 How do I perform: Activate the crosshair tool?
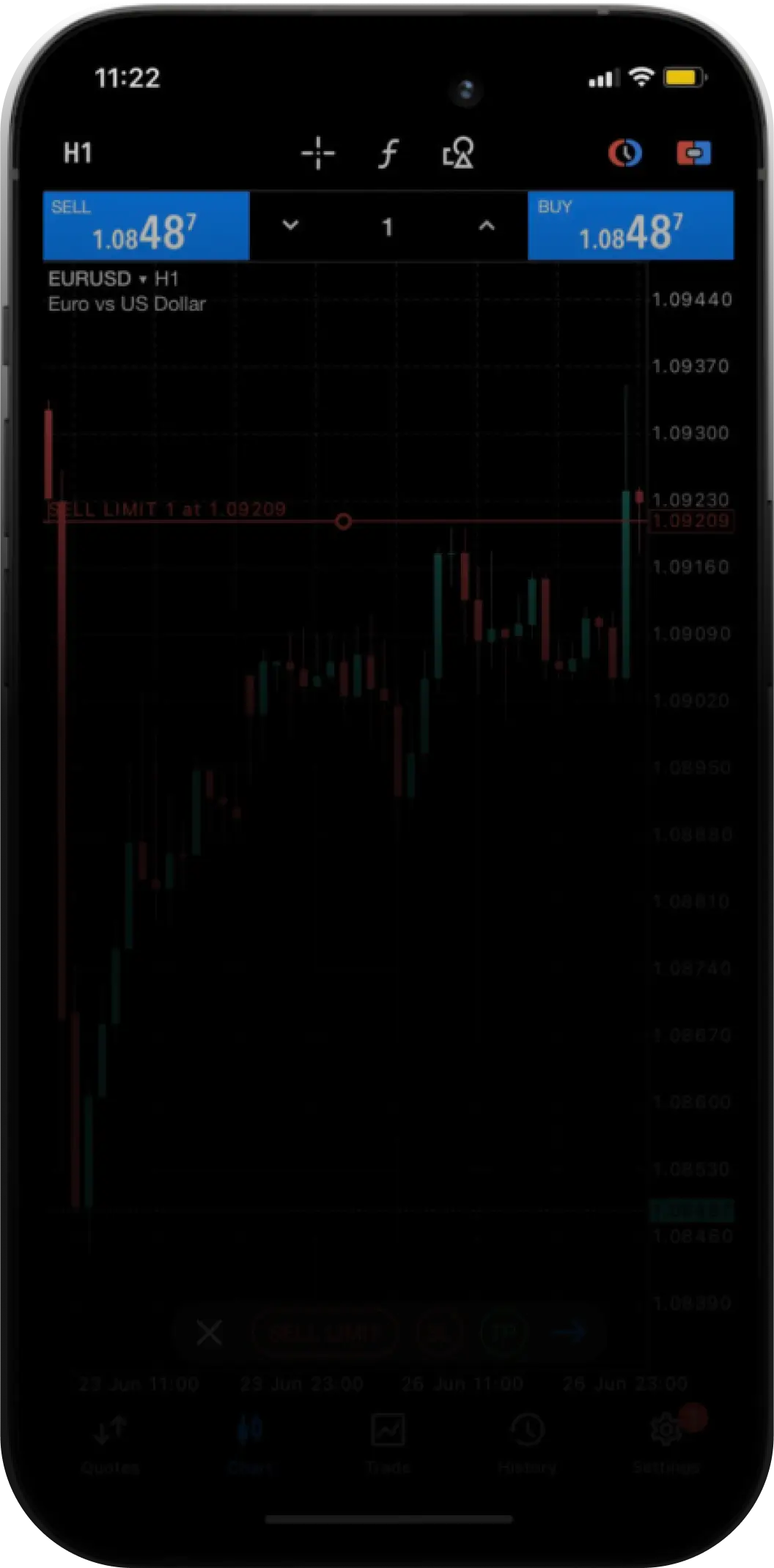[318, 153]
